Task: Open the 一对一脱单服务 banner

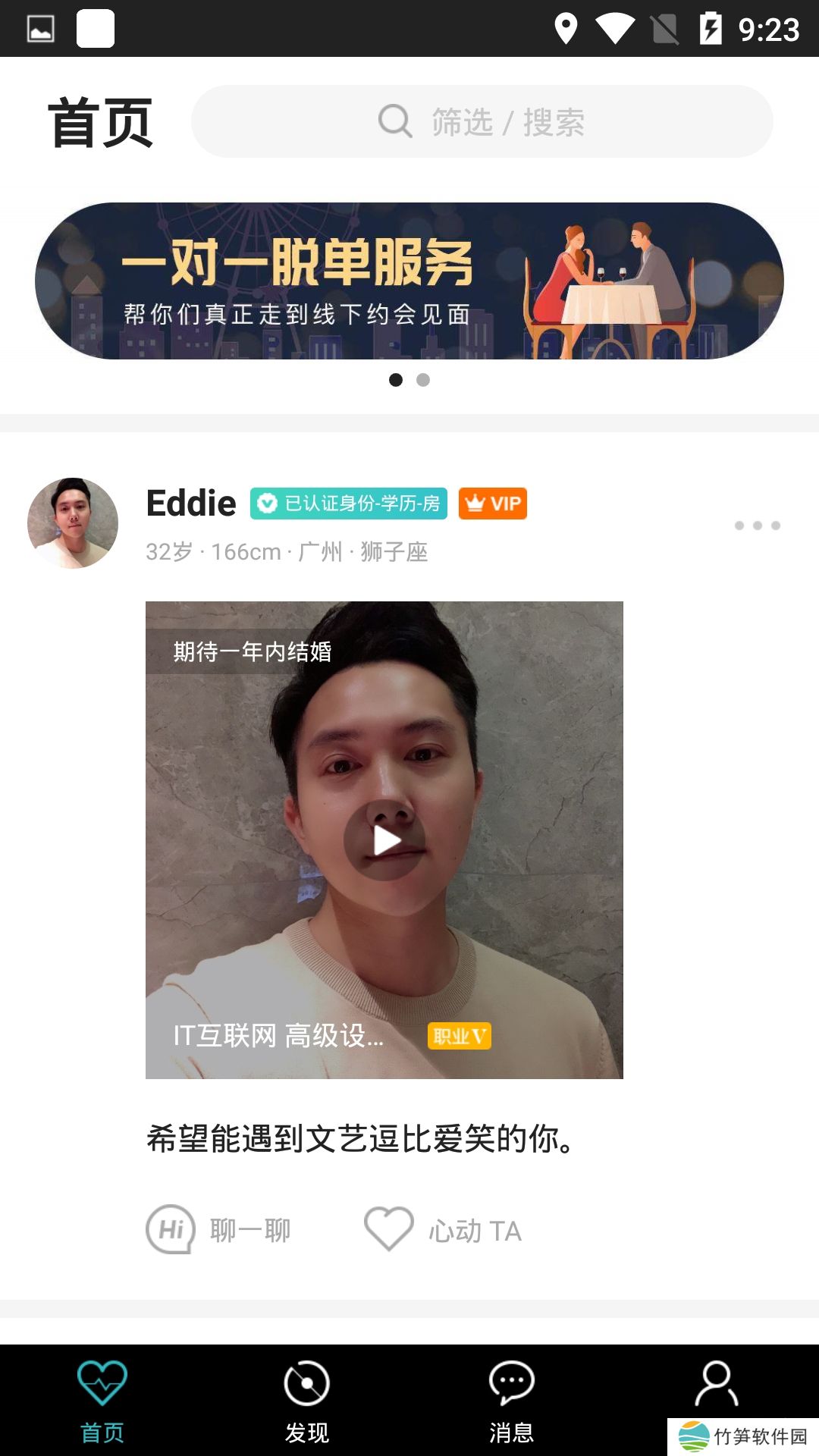Action: pos(409,281)
